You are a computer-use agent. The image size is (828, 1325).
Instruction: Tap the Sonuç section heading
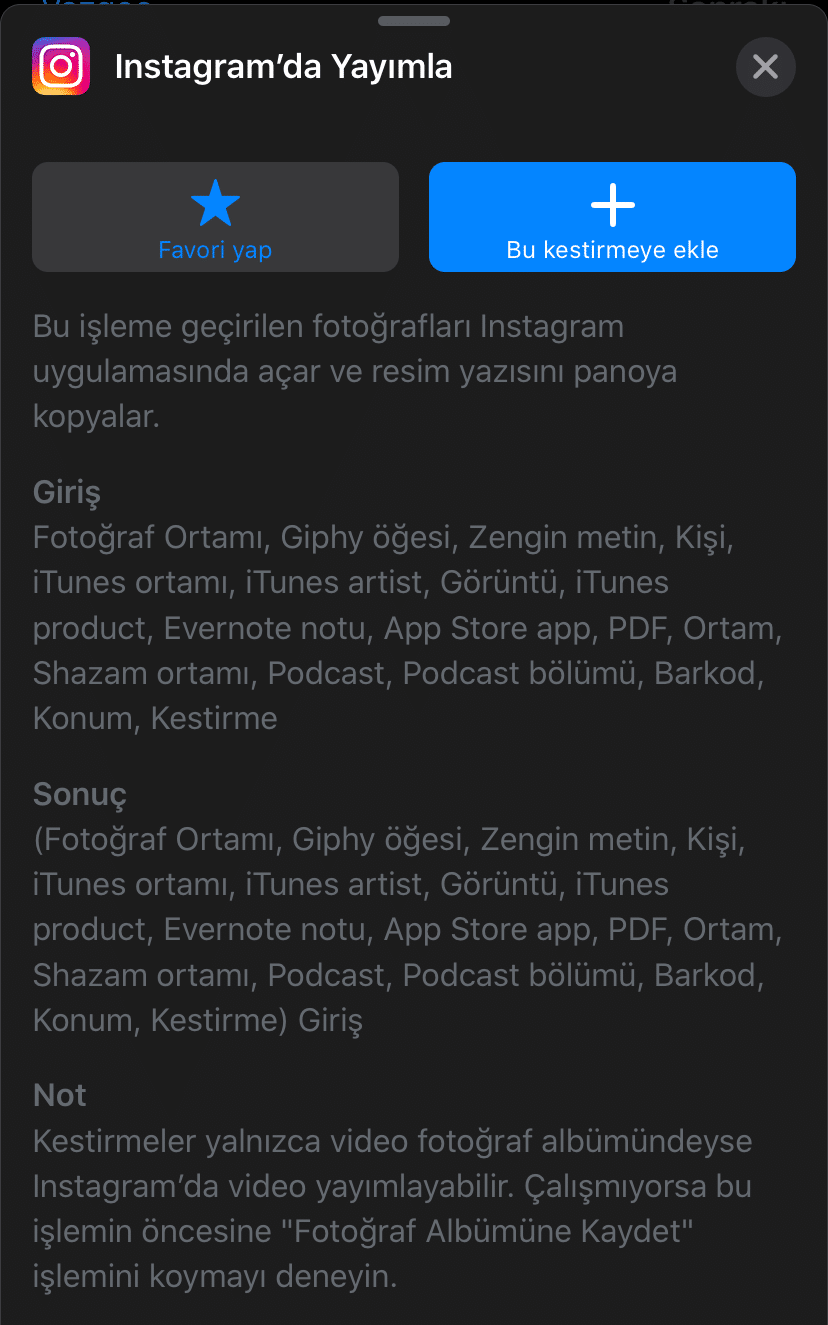pos(79,794)
